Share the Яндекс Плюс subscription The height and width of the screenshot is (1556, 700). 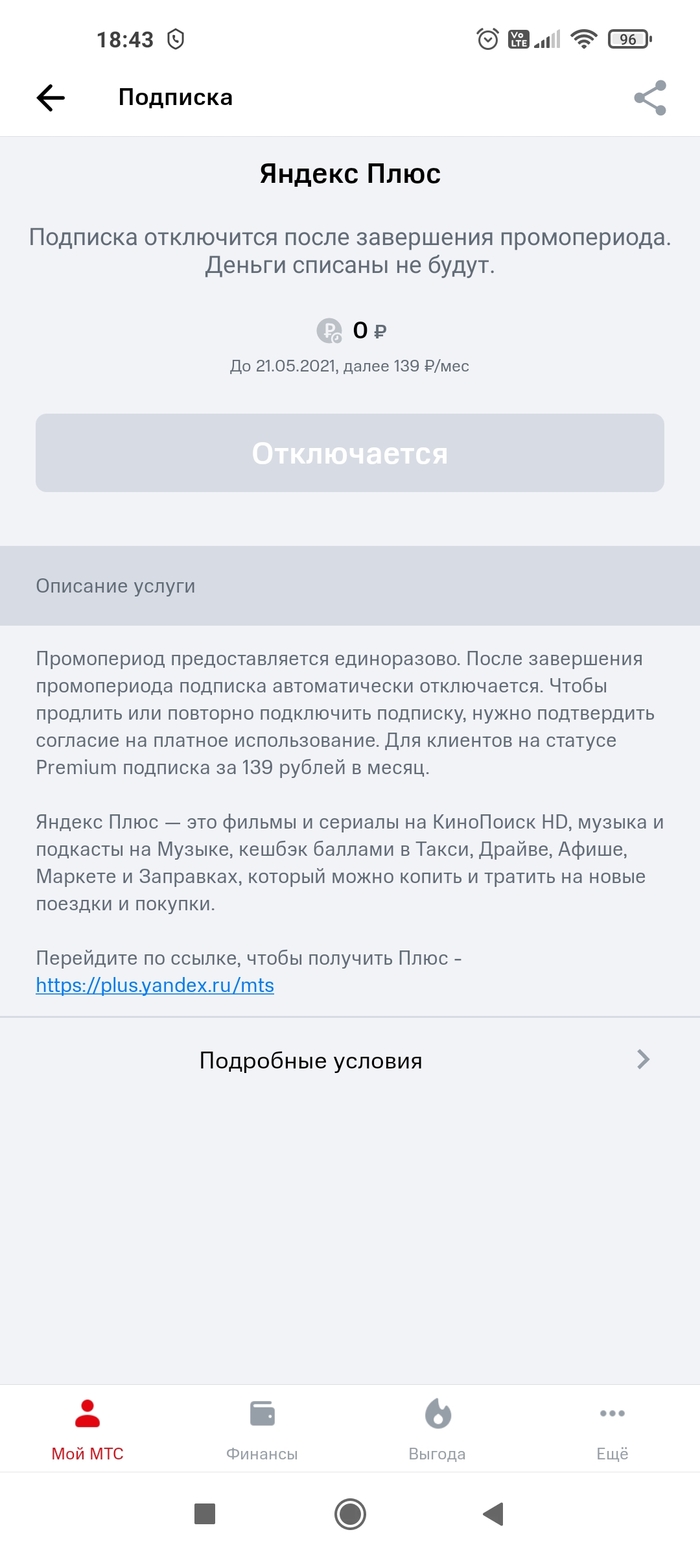click(650, 98)
